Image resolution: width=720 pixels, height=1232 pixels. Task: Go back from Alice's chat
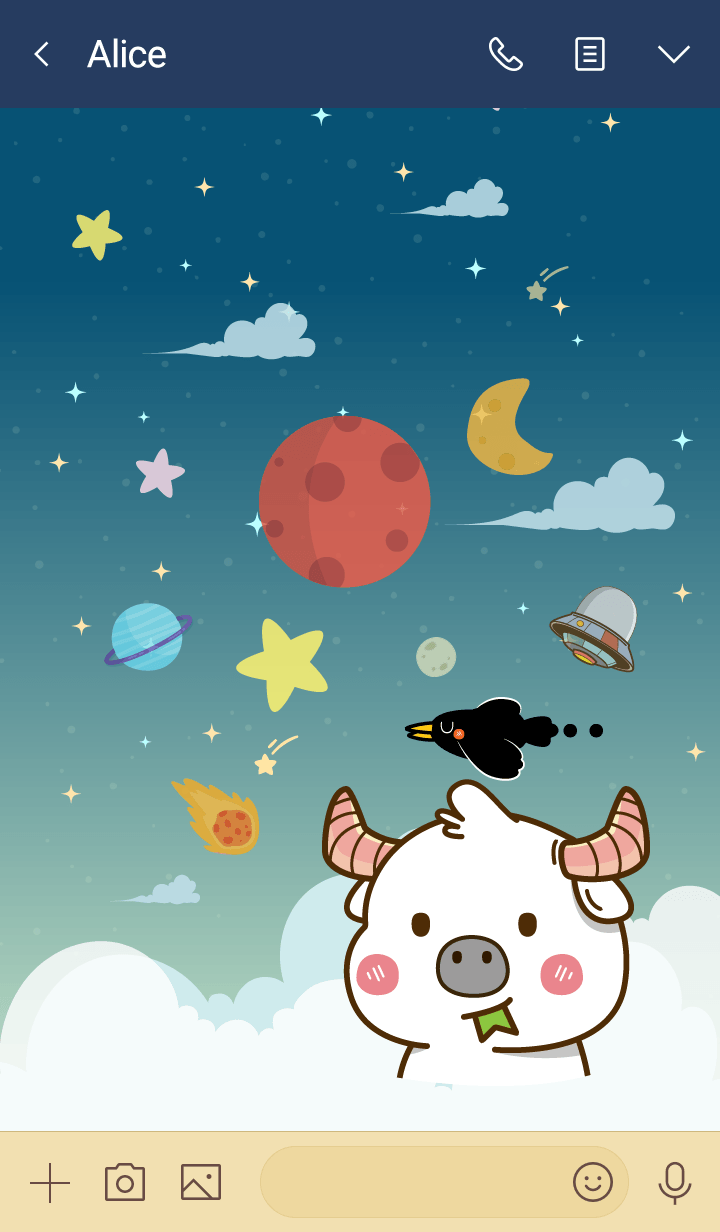pos(41,54)
